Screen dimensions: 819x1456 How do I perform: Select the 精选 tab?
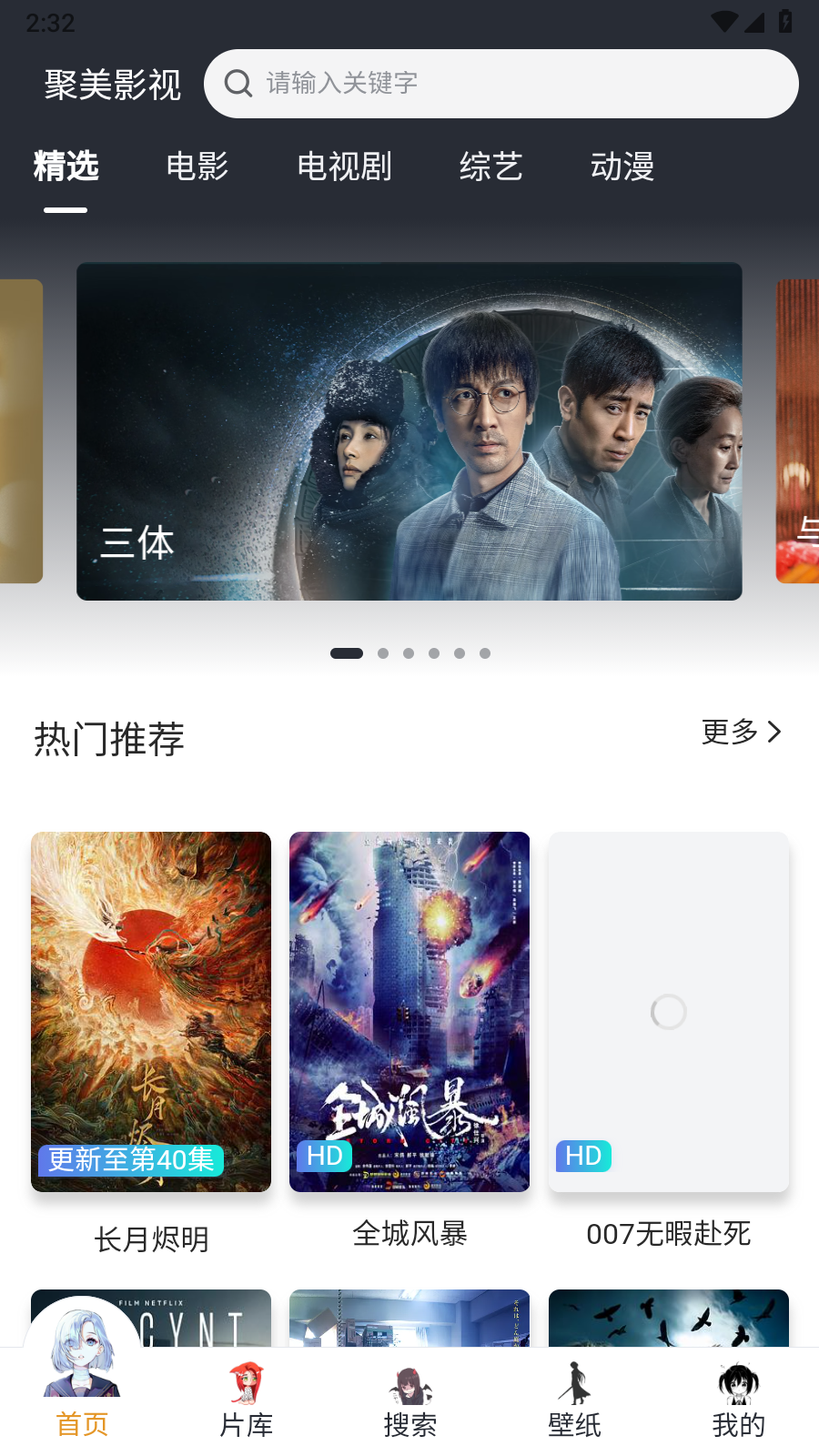pyautogui.click(x=66, y=167)
